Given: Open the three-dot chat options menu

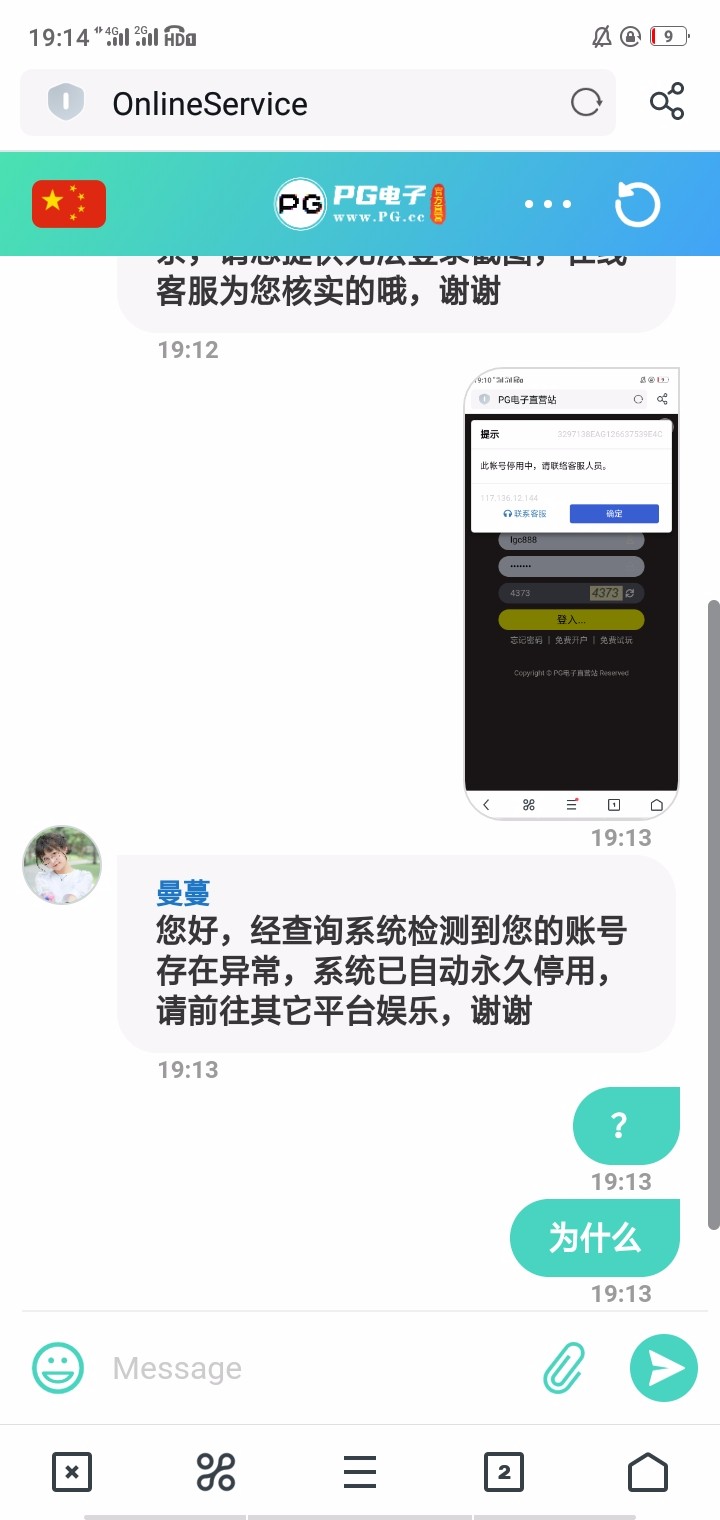Looking at the screenshot, I should coord(548,204).
